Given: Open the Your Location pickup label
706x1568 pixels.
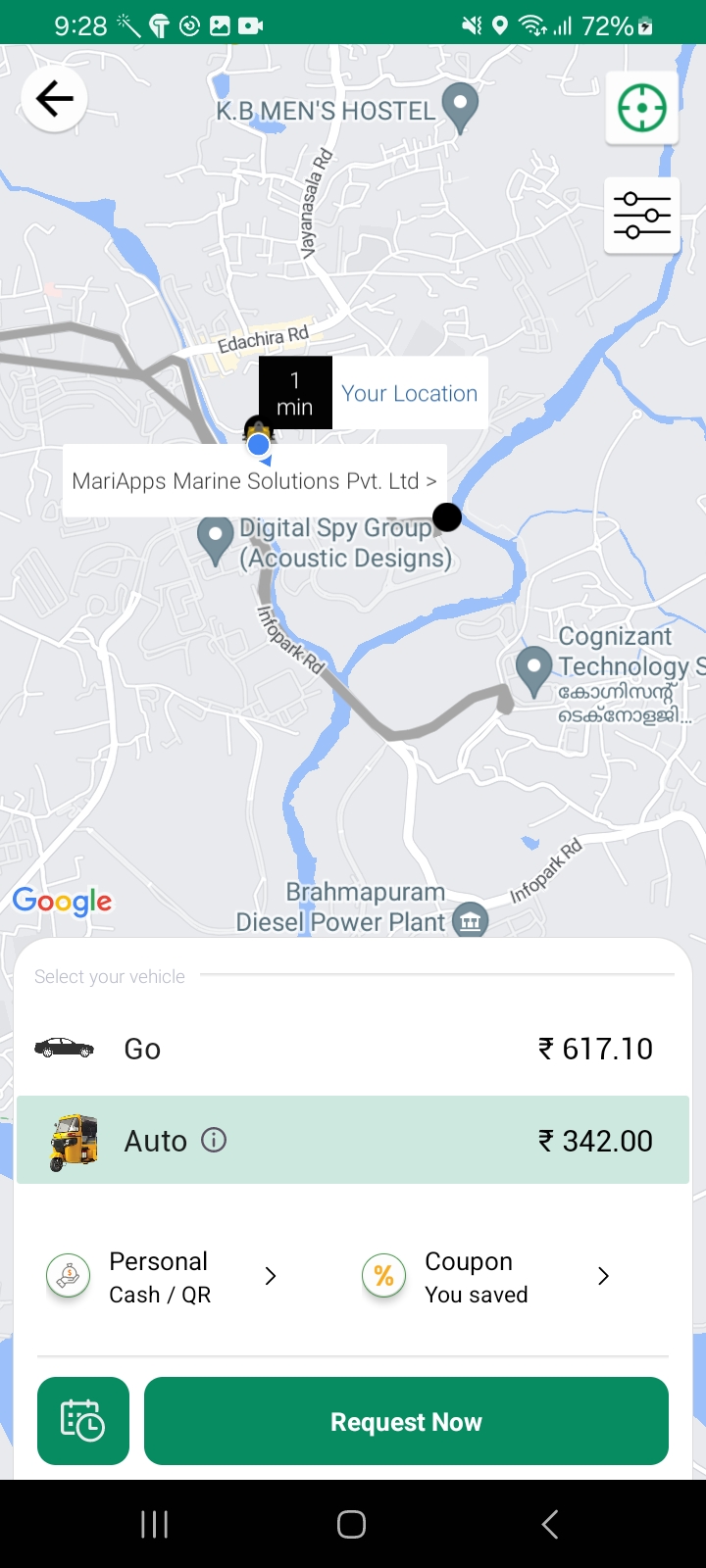Looking at the screenshot, I should [409, 393].
